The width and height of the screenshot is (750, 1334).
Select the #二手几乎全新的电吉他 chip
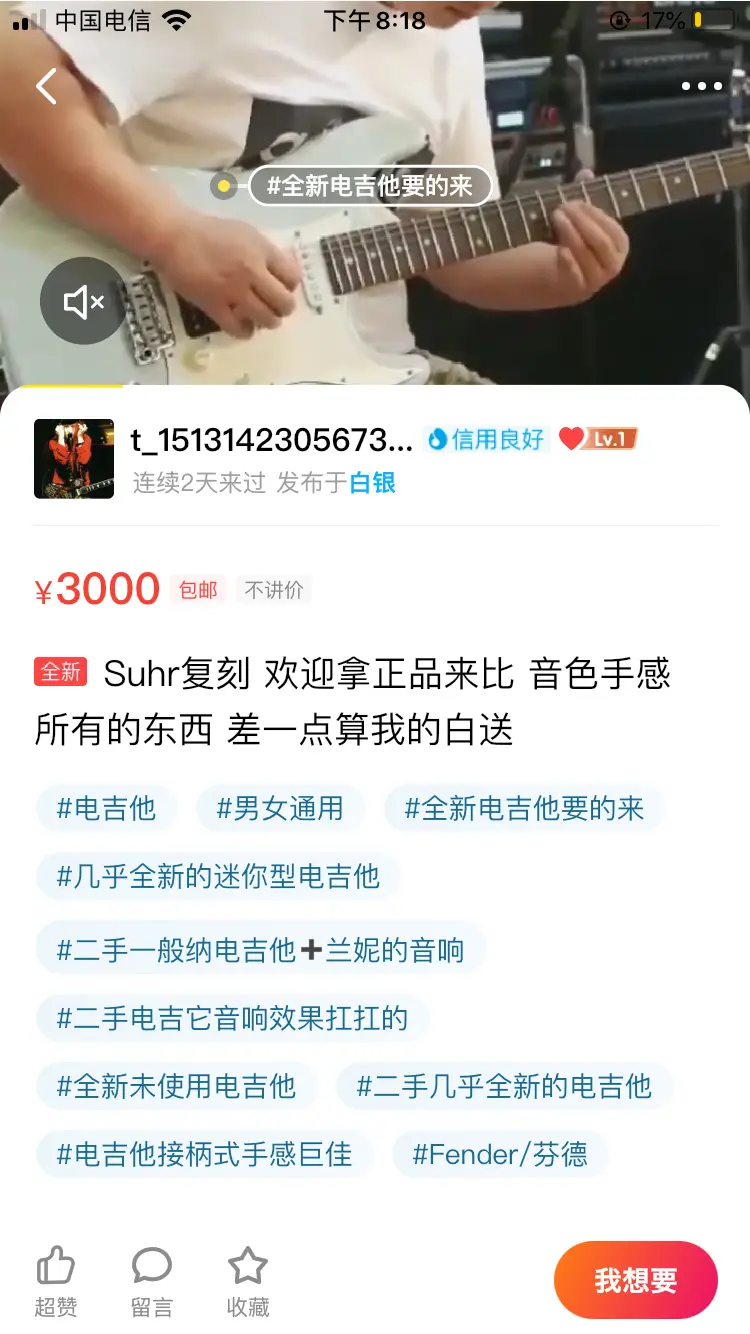tap(503, 1086)
